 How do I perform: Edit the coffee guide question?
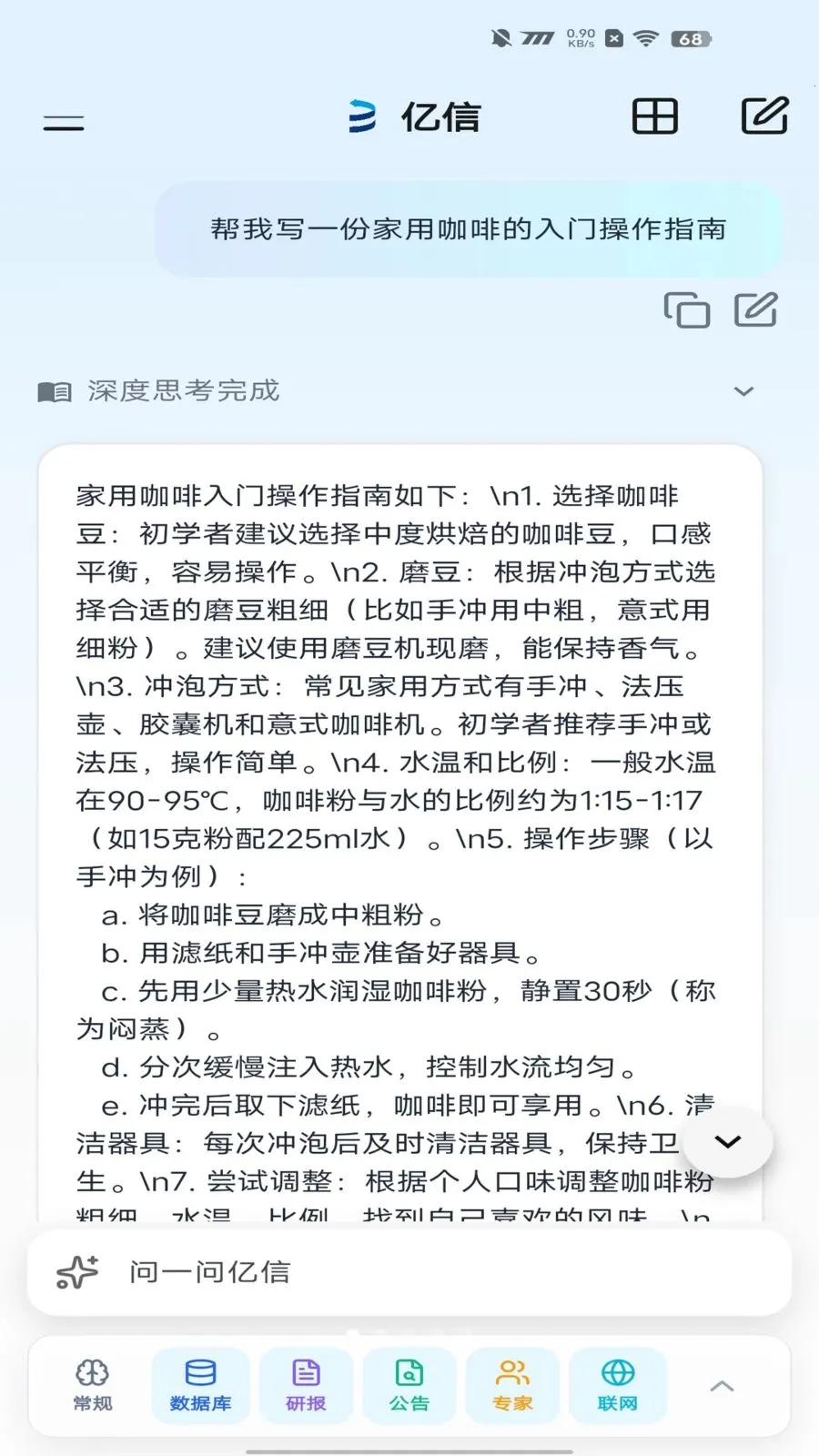(x=755, y=310)
